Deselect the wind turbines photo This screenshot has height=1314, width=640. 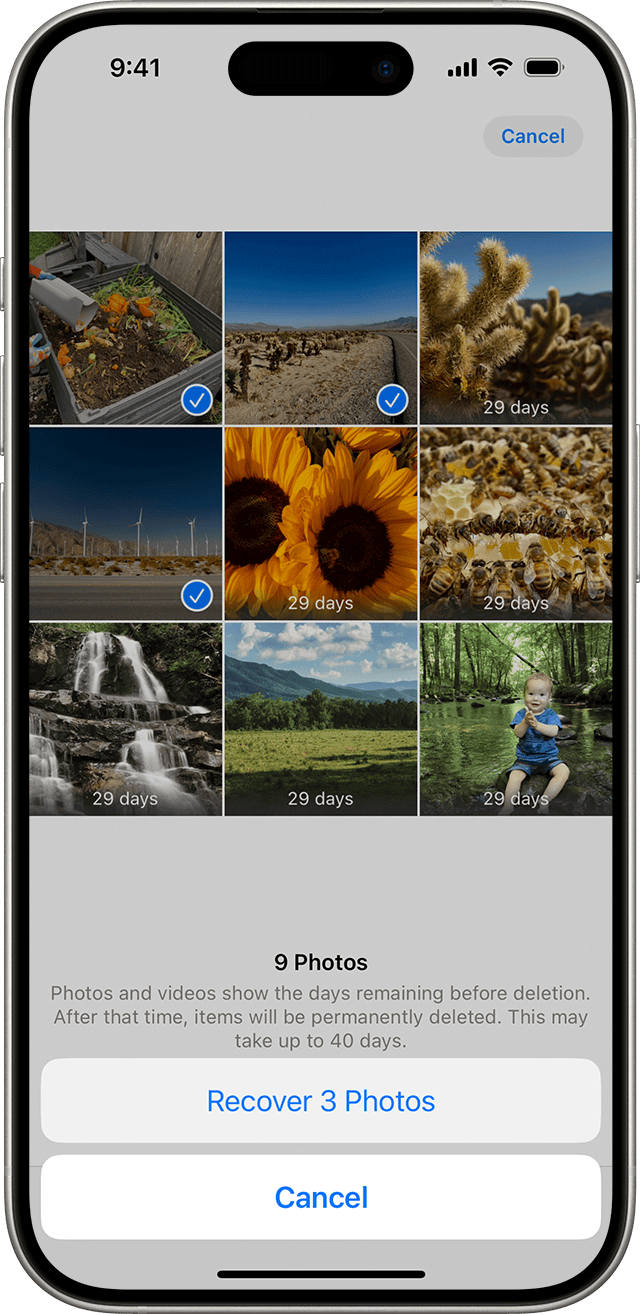[125, 524]
